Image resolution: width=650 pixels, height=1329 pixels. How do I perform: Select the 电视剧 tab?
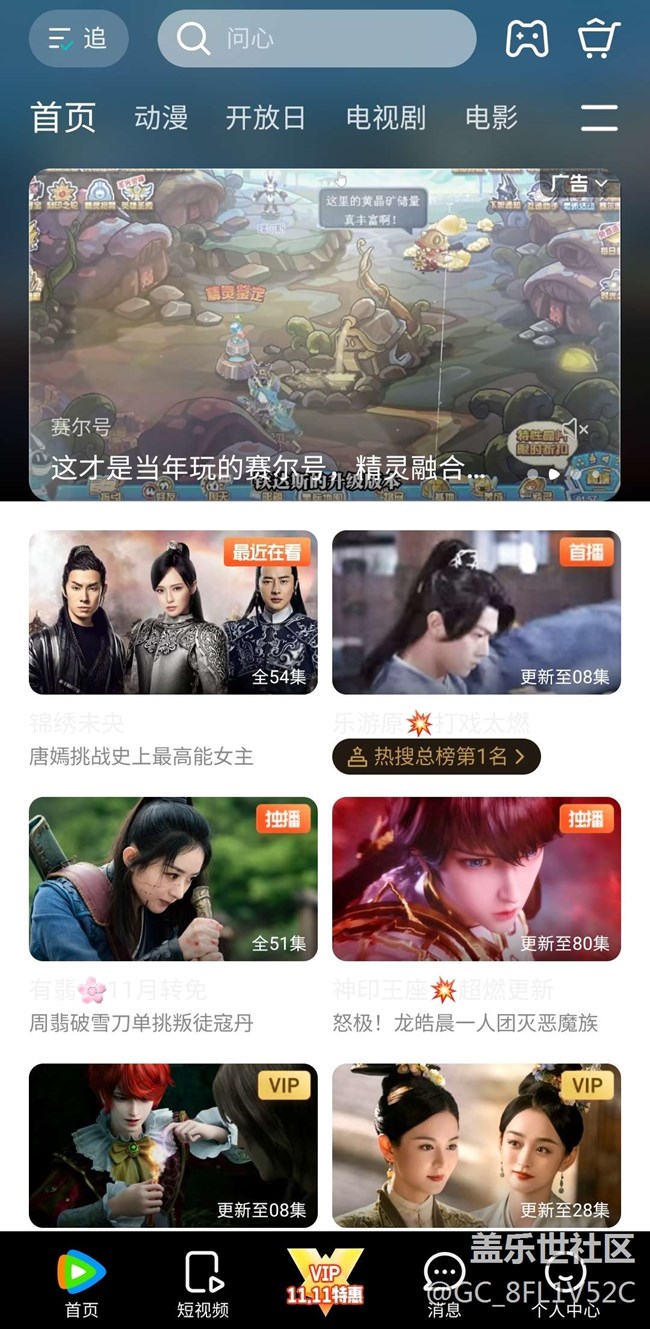pyautogui.click(x=386, y=118)
